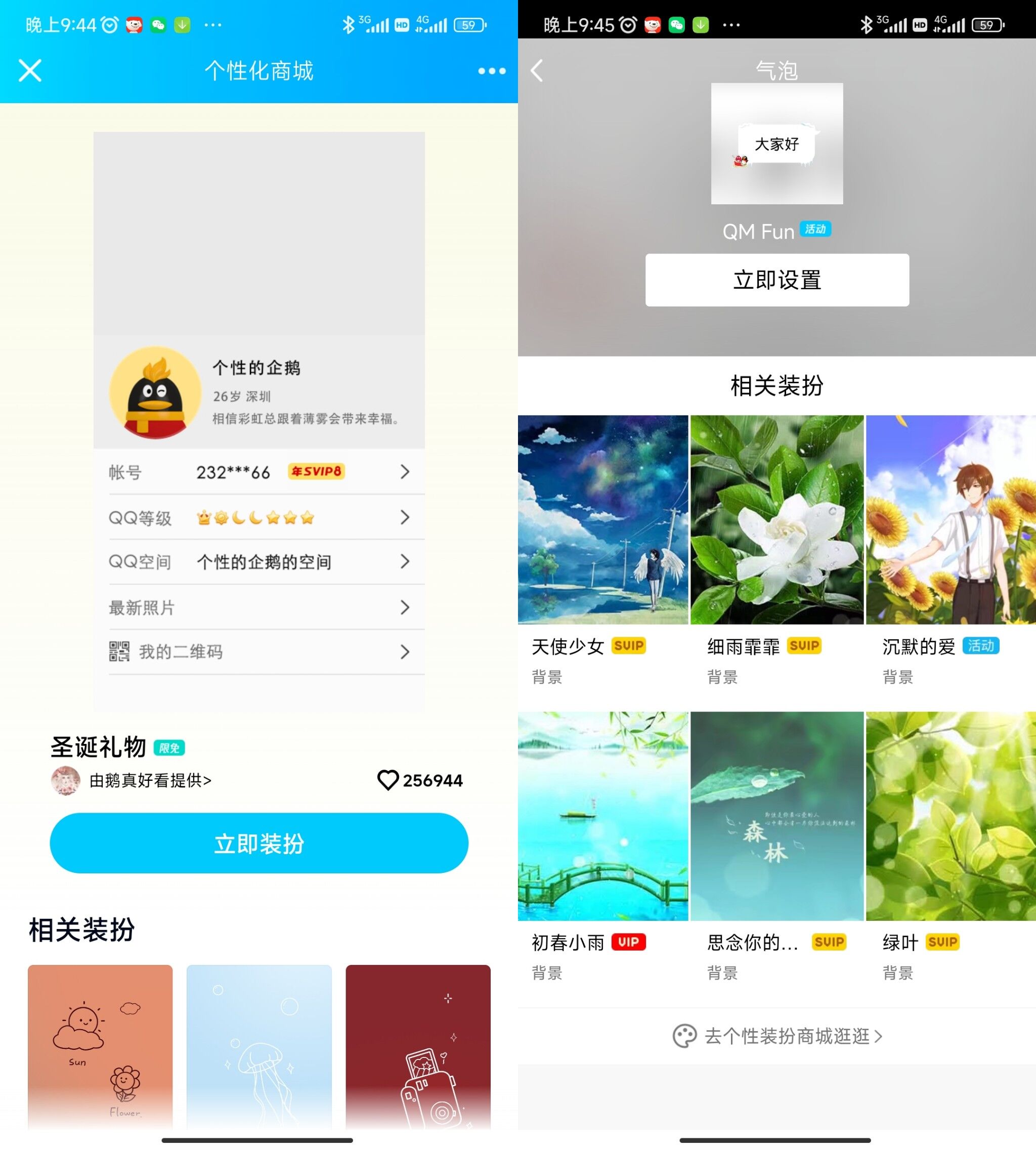Open the 思念你的… forest background
This screenshot has width=1036, height=1151.
coord(777,815)
